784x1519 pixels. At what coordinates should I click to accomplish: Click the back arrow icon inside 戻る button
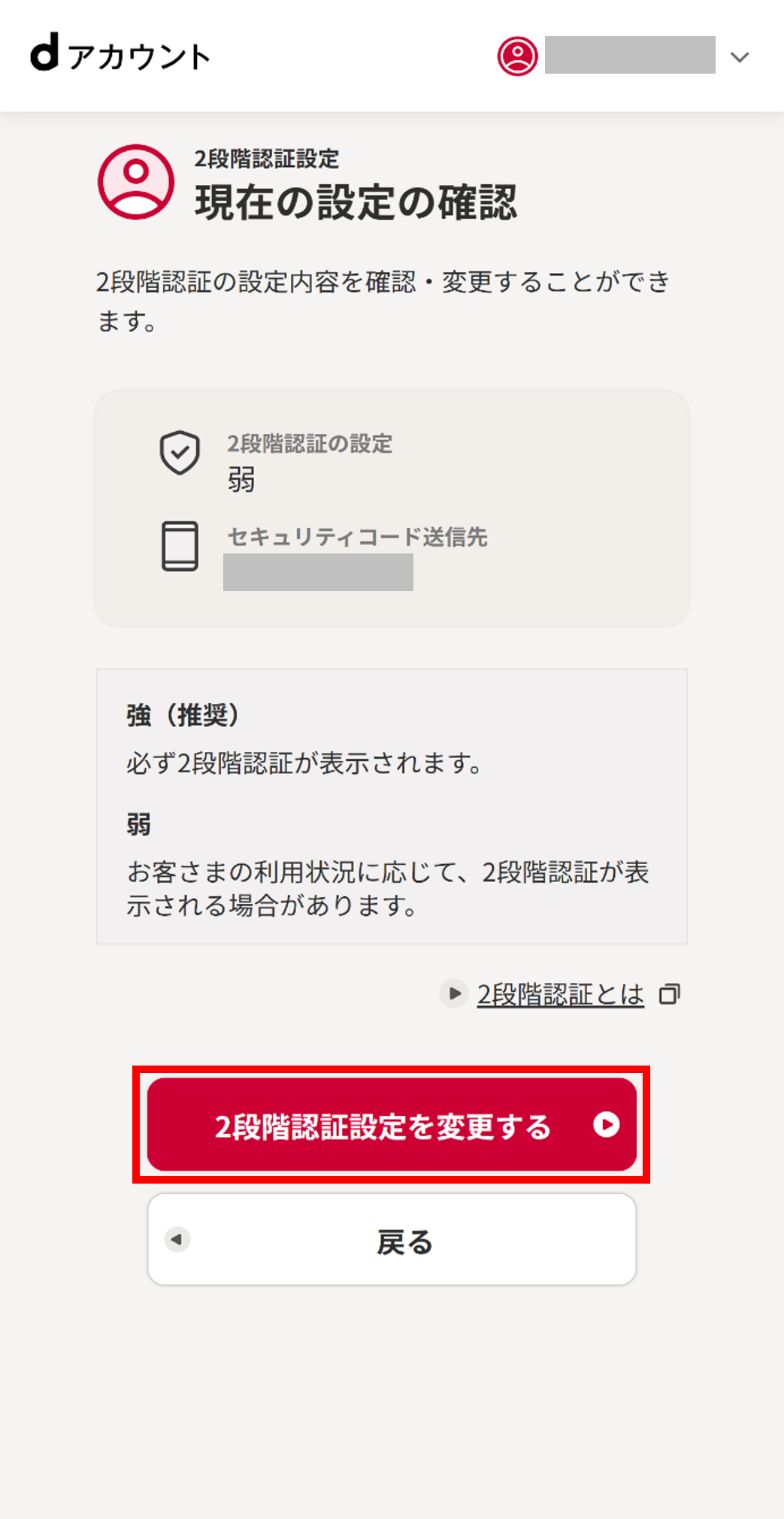pos(177,1239)
